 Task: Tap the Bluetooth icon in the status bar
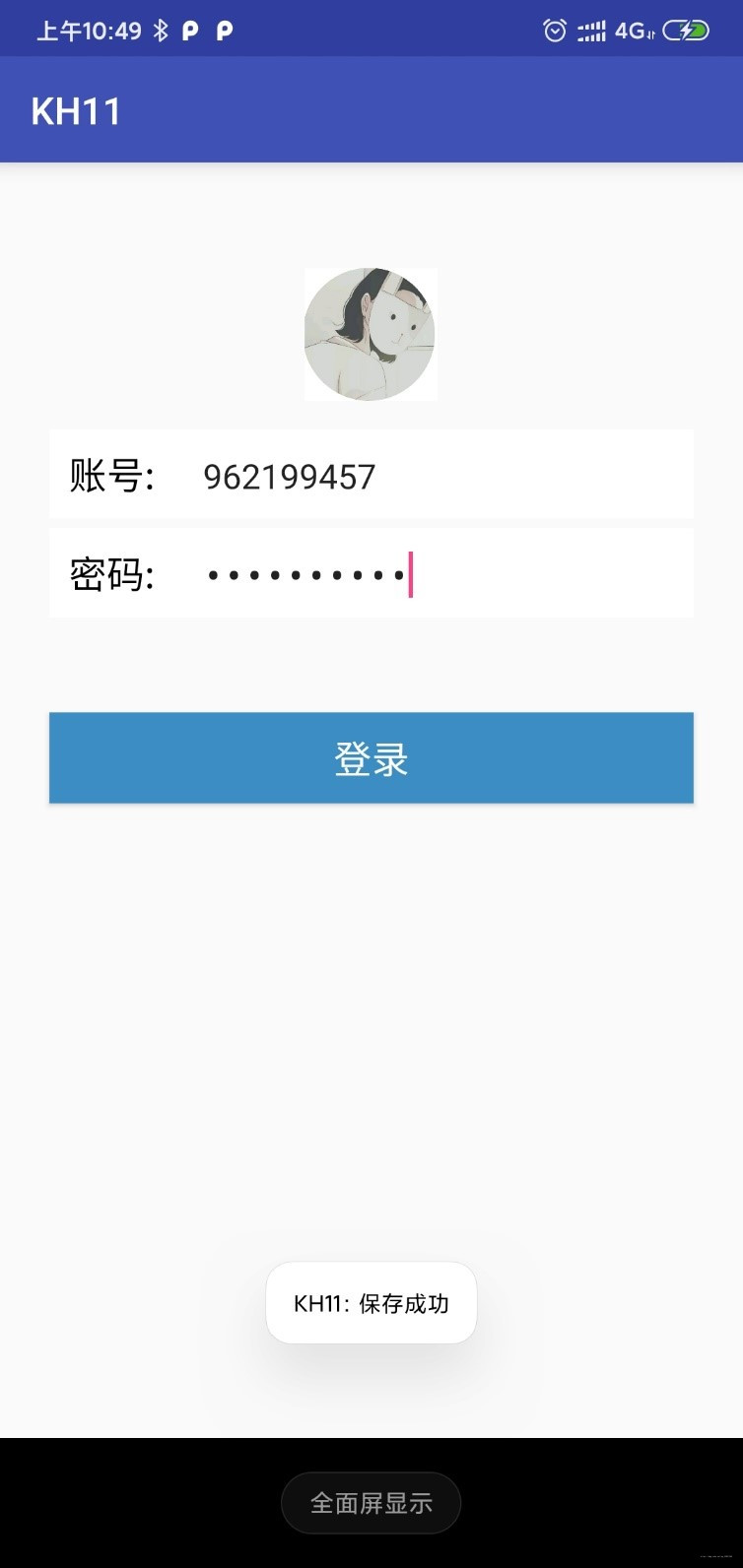[x=160, y=29]
